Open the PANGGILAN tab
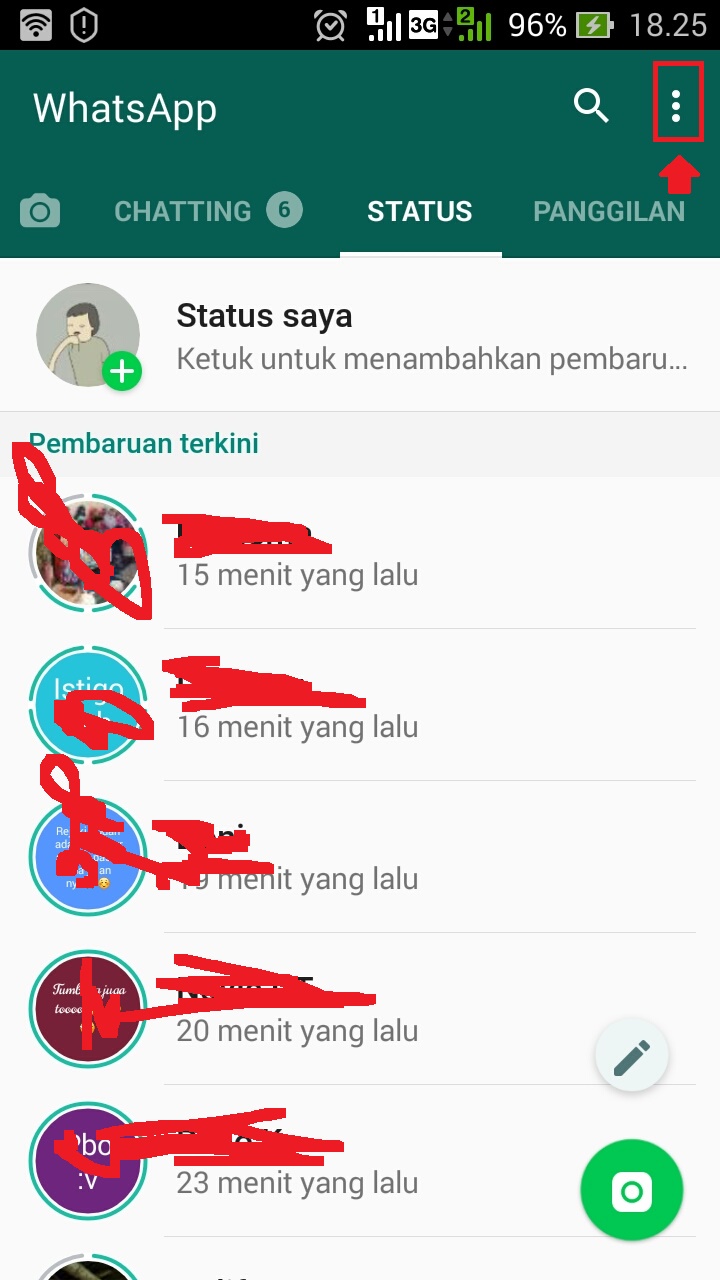 tap(609, 211)
